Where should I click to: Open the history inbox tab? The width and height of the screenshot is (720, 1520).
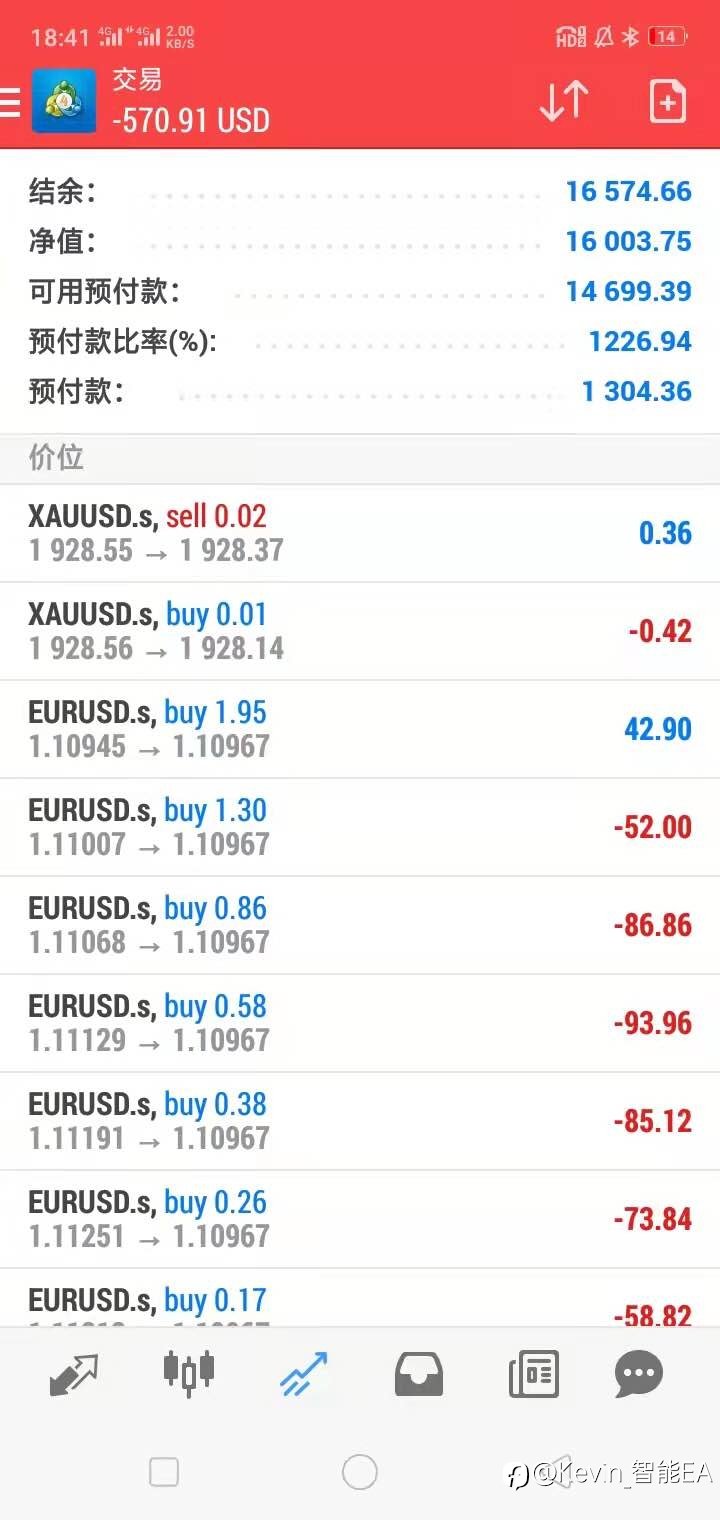tap(419, 1374)
